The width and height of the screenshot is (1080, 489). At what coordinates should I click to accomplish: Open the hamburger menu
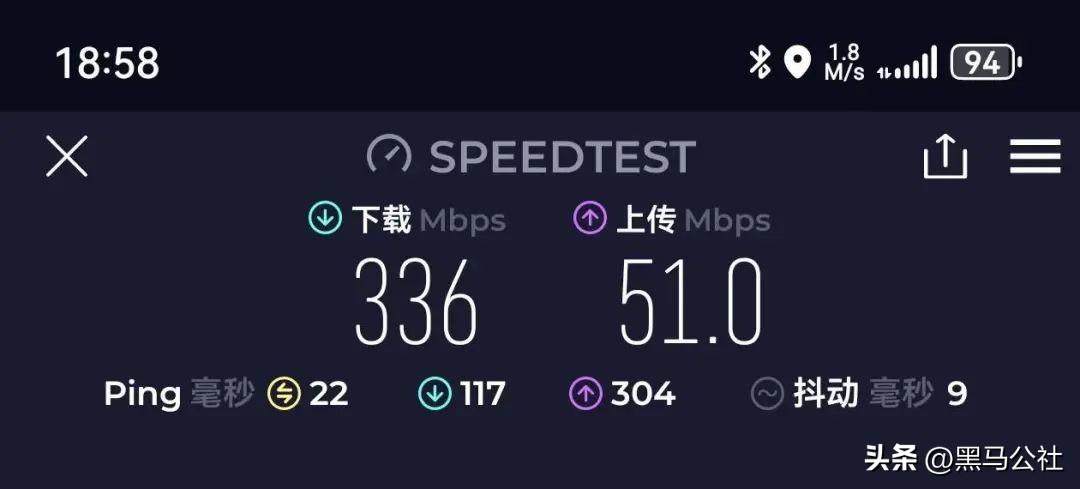click(1035, 157)
